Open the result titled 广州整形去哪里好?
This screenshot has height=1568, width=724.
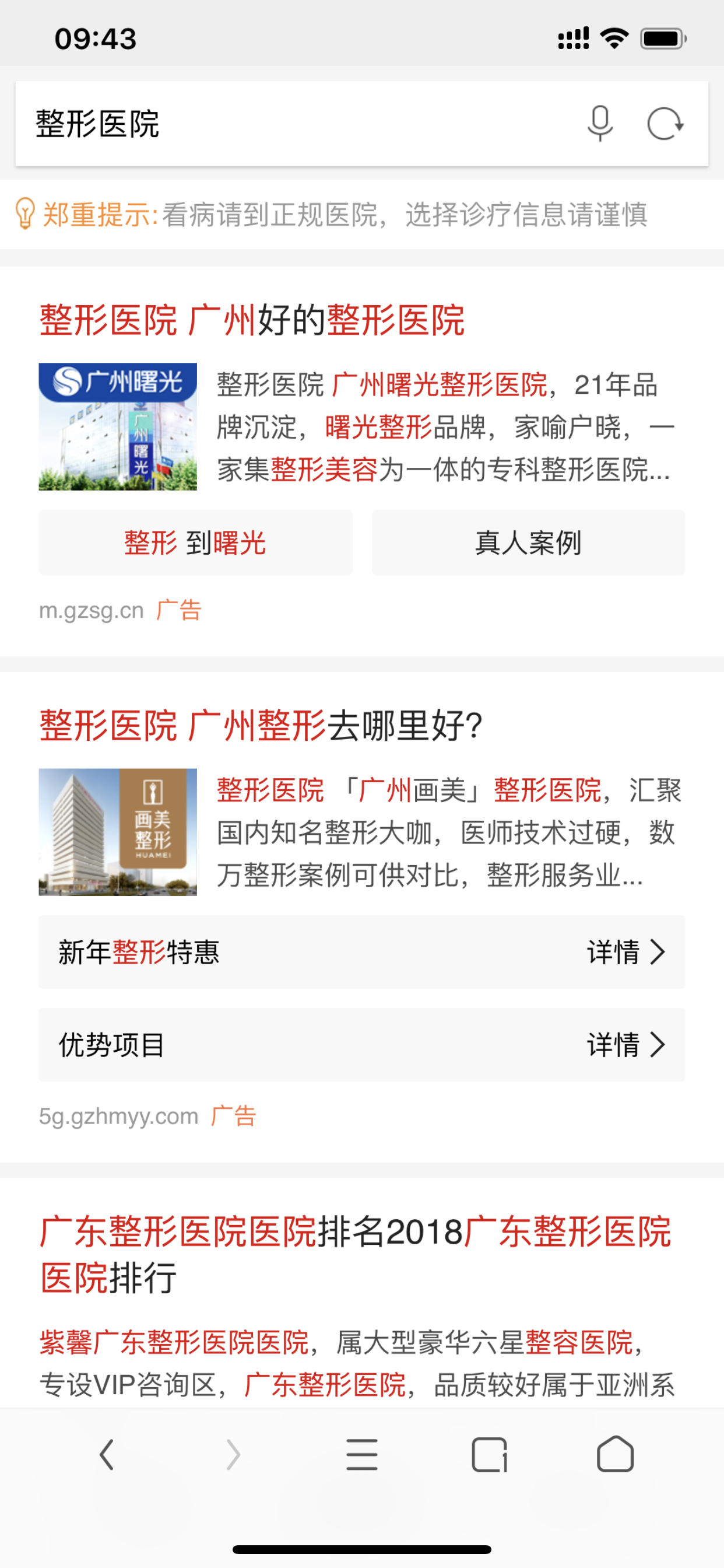(x=262, y=726)
